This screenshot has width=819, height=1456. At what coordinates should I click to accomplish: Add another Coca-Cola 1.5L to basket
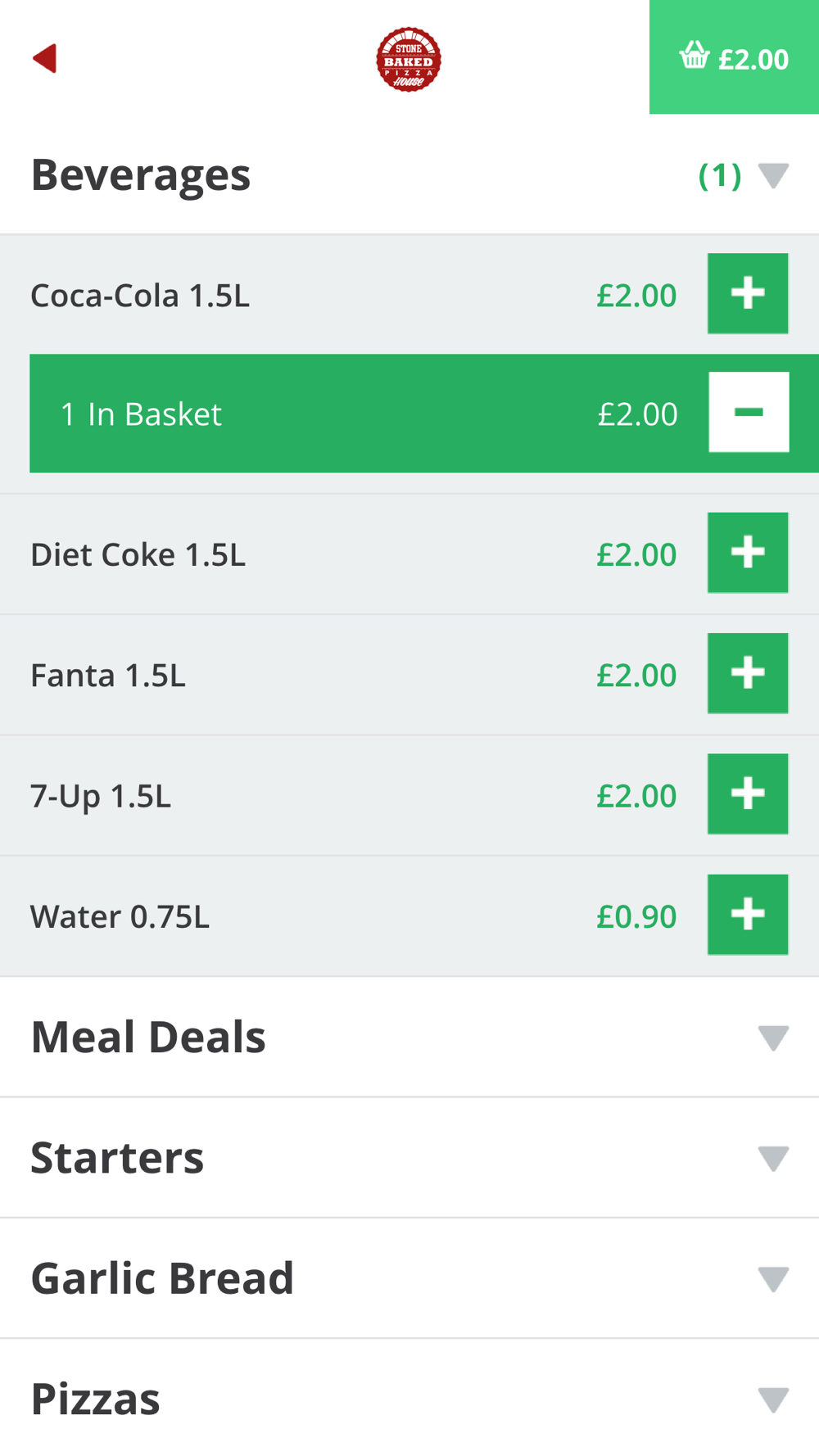pyautogui.click(x=748, y=293)
